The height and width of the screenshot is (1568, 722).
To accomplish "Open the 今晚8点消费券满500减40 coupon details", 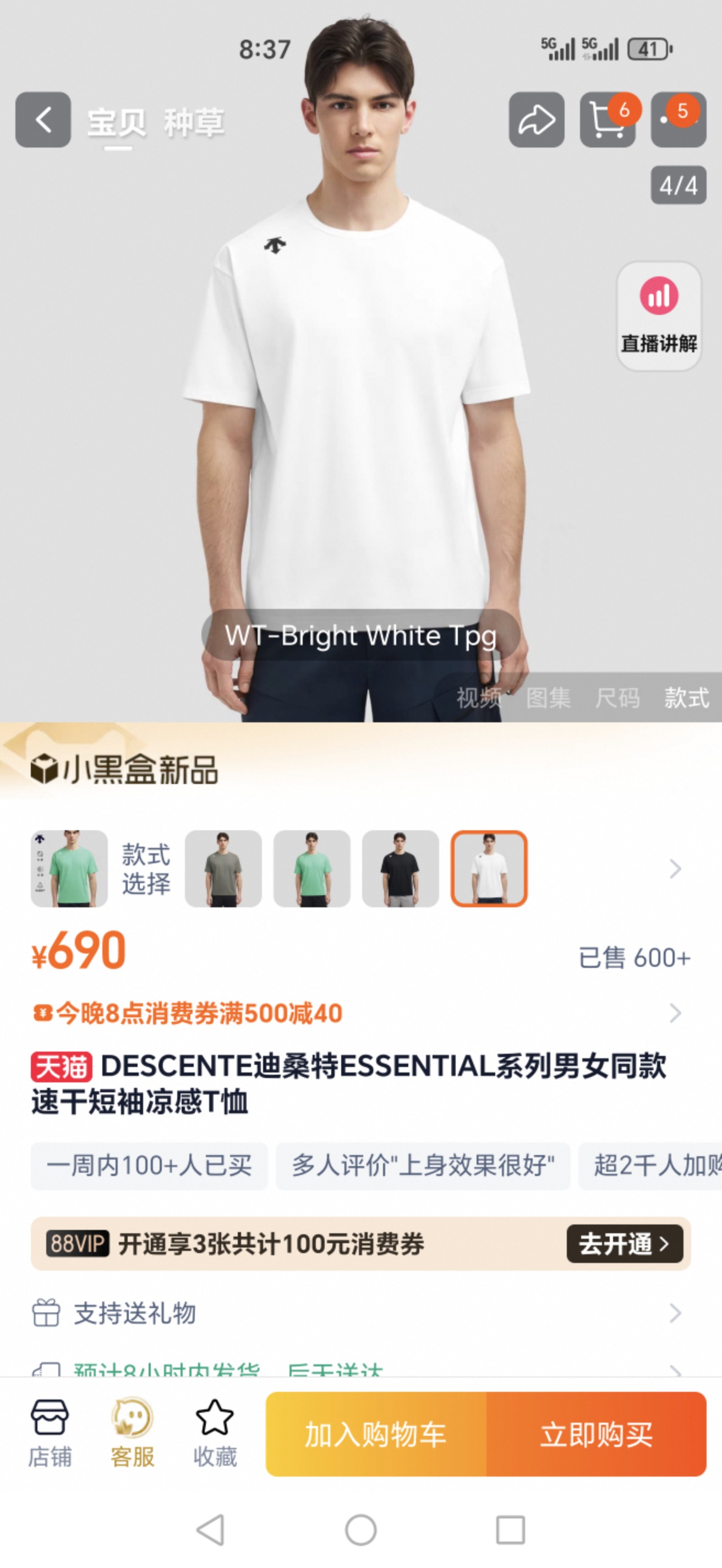I will (200, 1014).
